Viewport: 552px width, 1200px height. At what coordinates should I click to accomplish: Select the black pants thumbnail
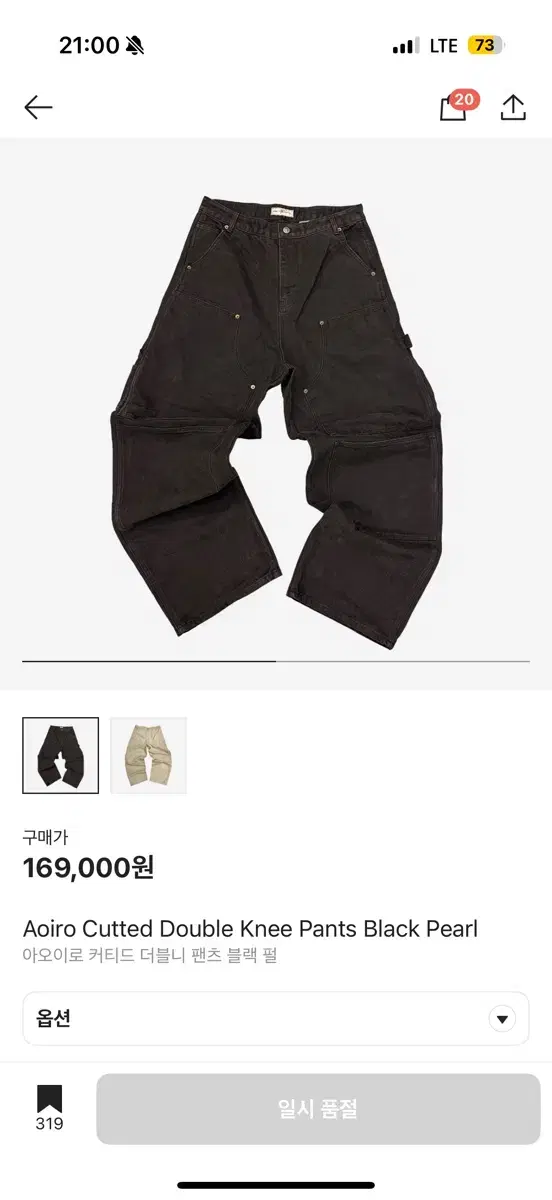pyautogui.click(x=61, y=756)
